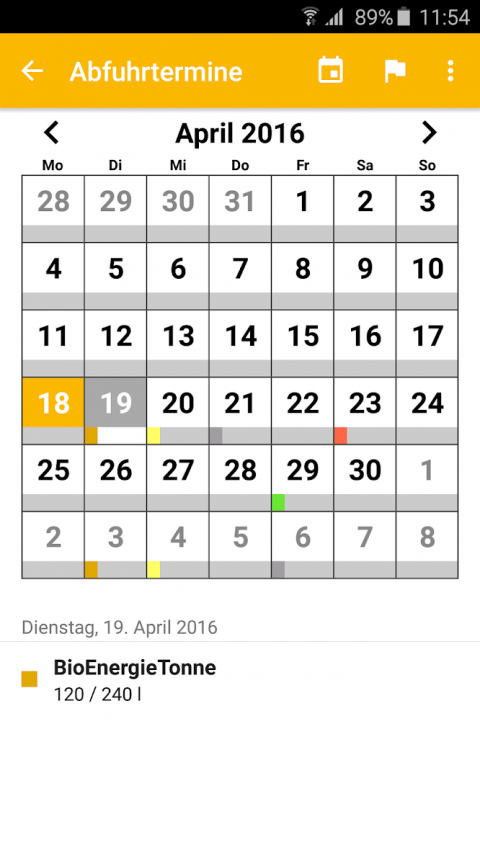Select April 18 in the calendar

pyautogui.click(x=53, y=411)
